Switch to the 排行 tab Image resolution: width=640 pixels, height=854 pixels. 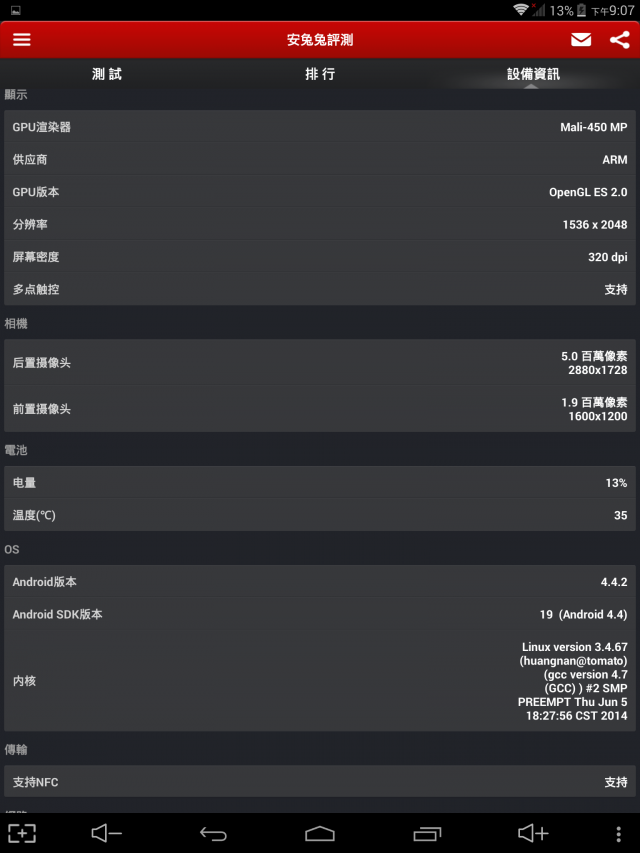(320, 74)
